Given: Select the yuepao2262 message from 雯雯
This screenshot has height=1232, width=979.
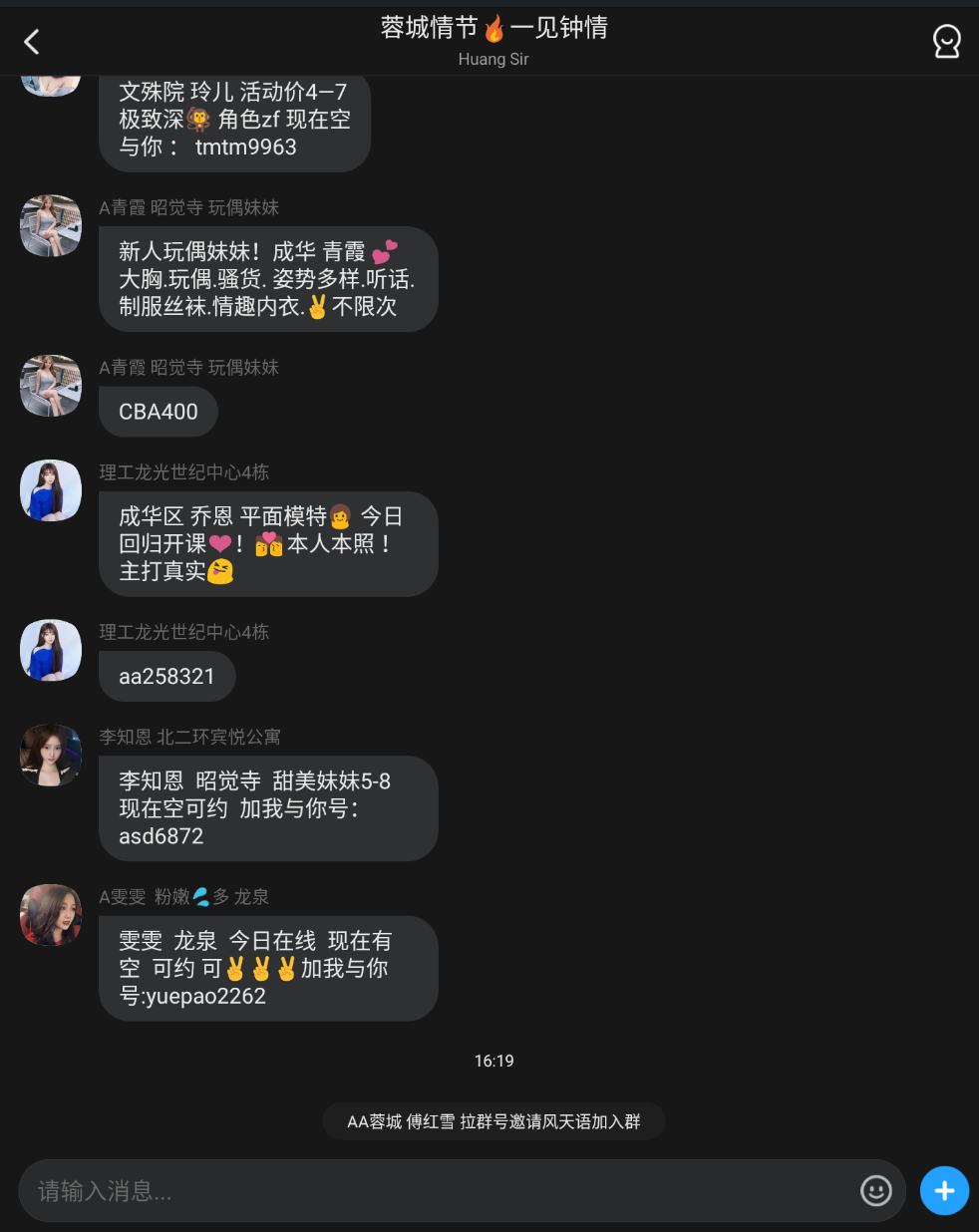Looking at the screenshot, I should 267,968.
